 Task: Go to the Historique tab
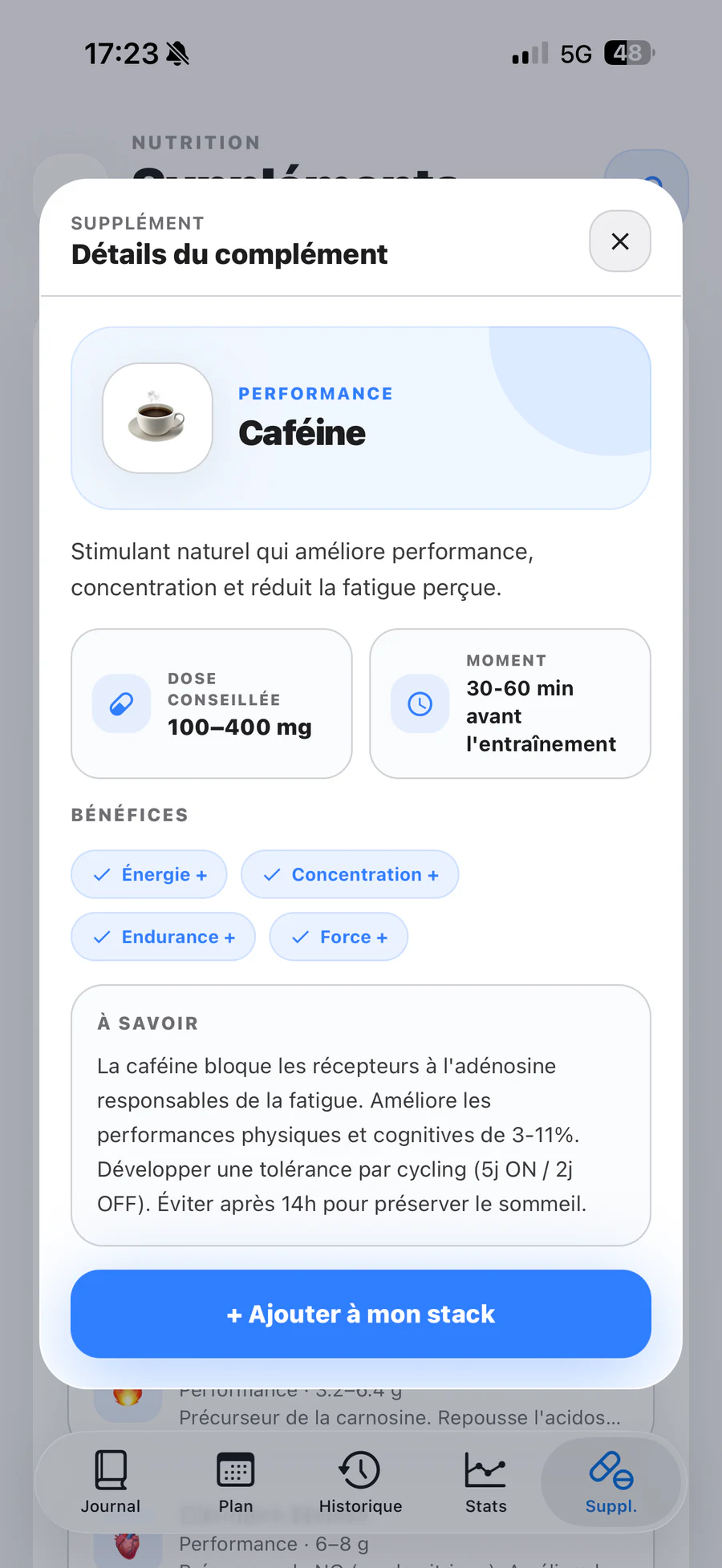[361, 1483]
